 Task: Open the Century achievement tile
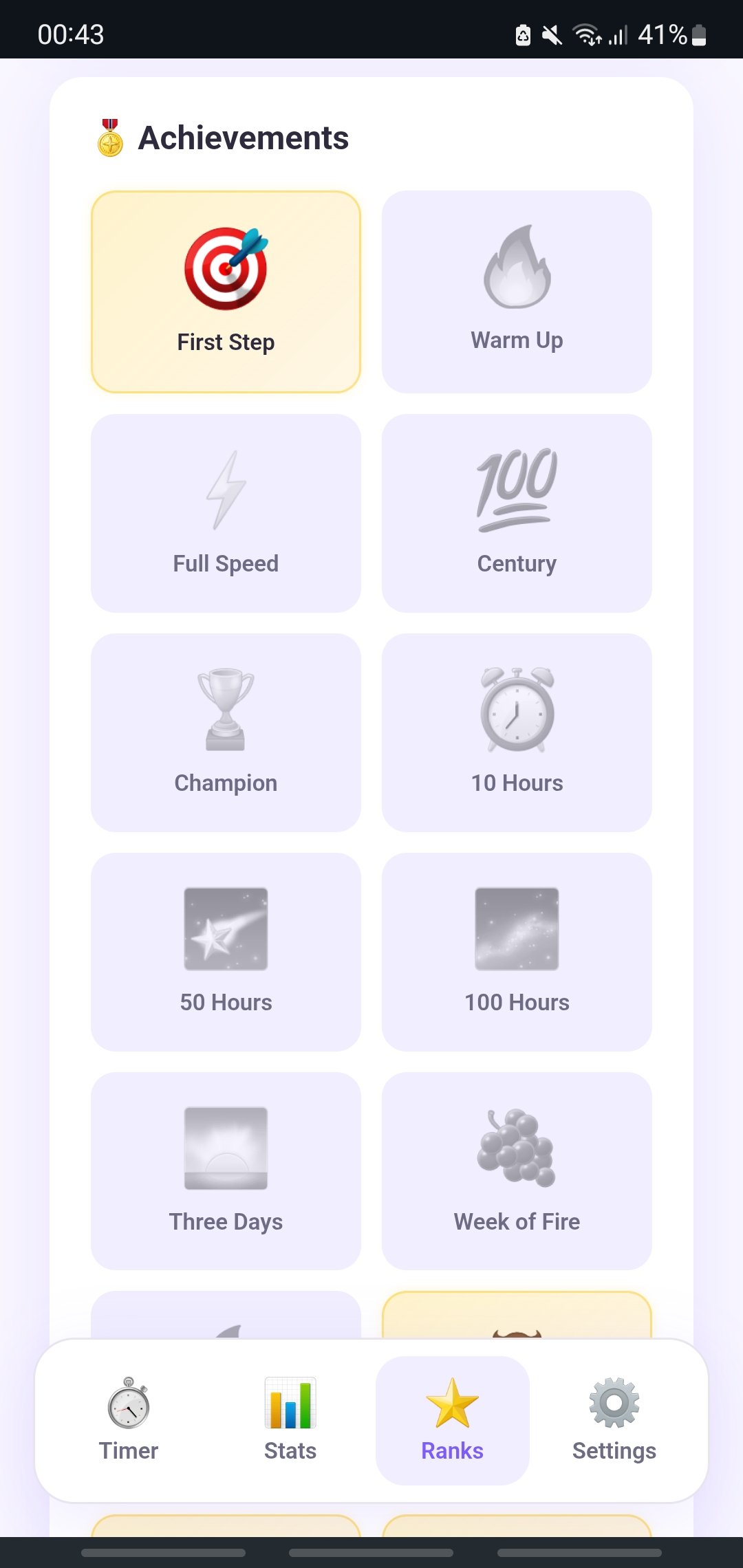pyautogui.click(x=517, y=513)
